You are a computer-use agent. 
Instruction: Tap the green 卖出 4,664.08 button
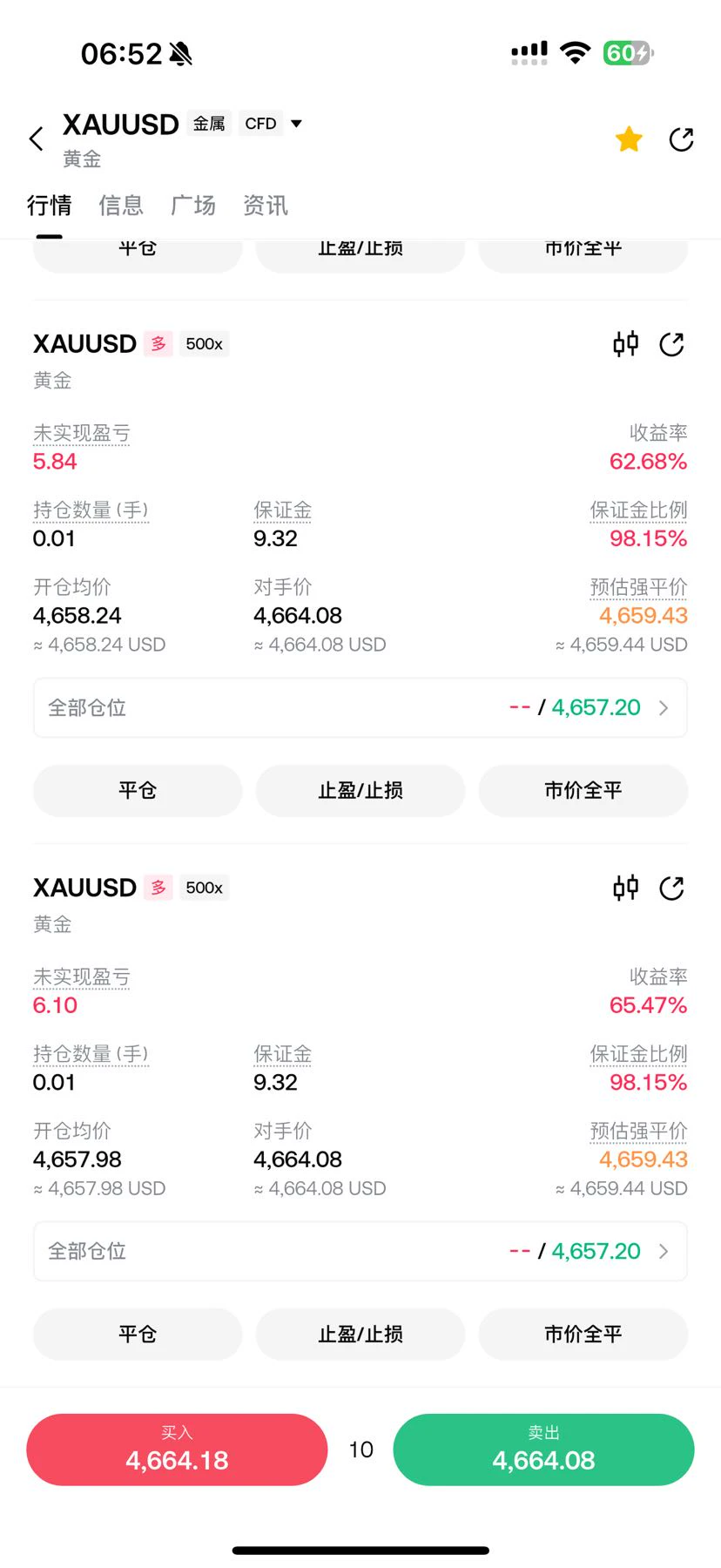[x=543, y=1450]
